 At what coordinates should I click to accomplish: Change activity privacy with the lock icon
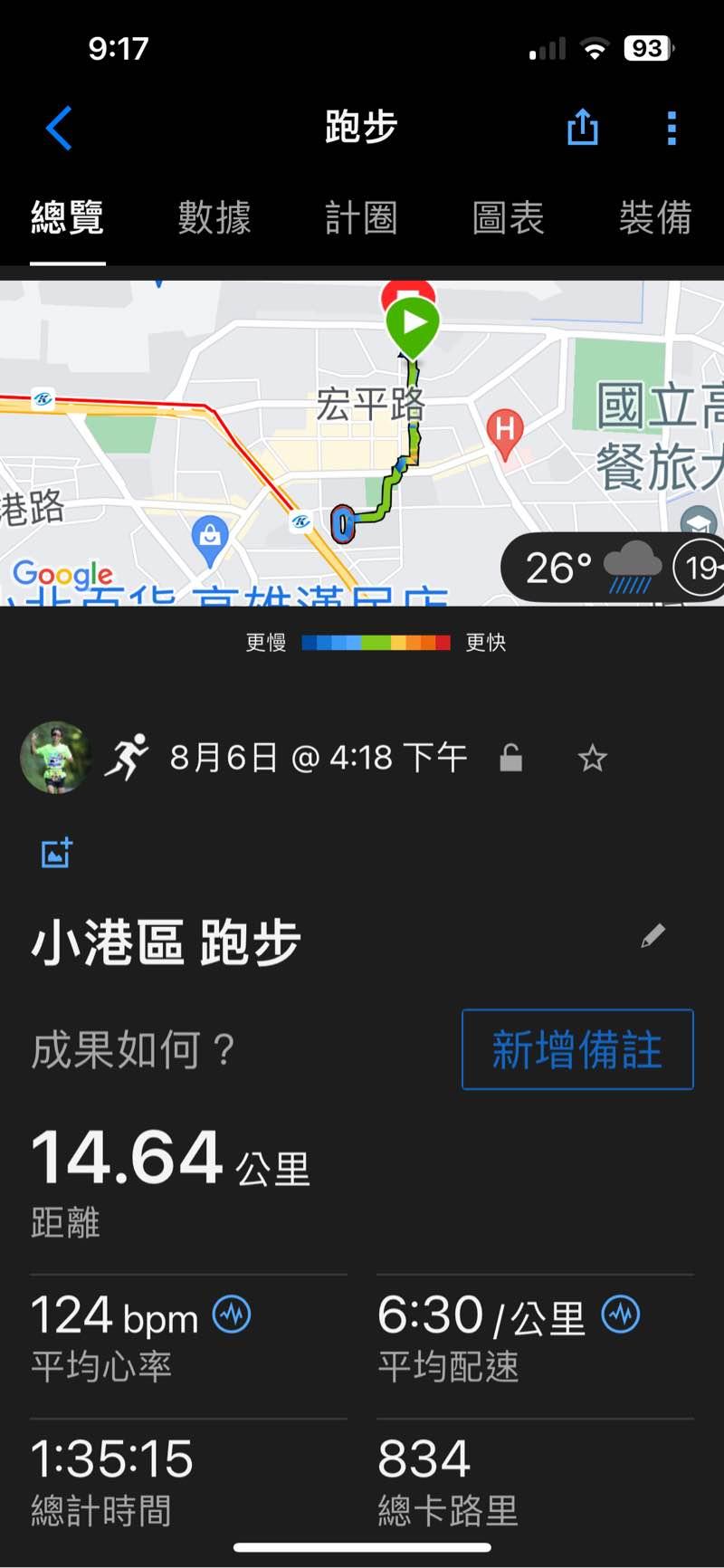click(x=511, y=758)
